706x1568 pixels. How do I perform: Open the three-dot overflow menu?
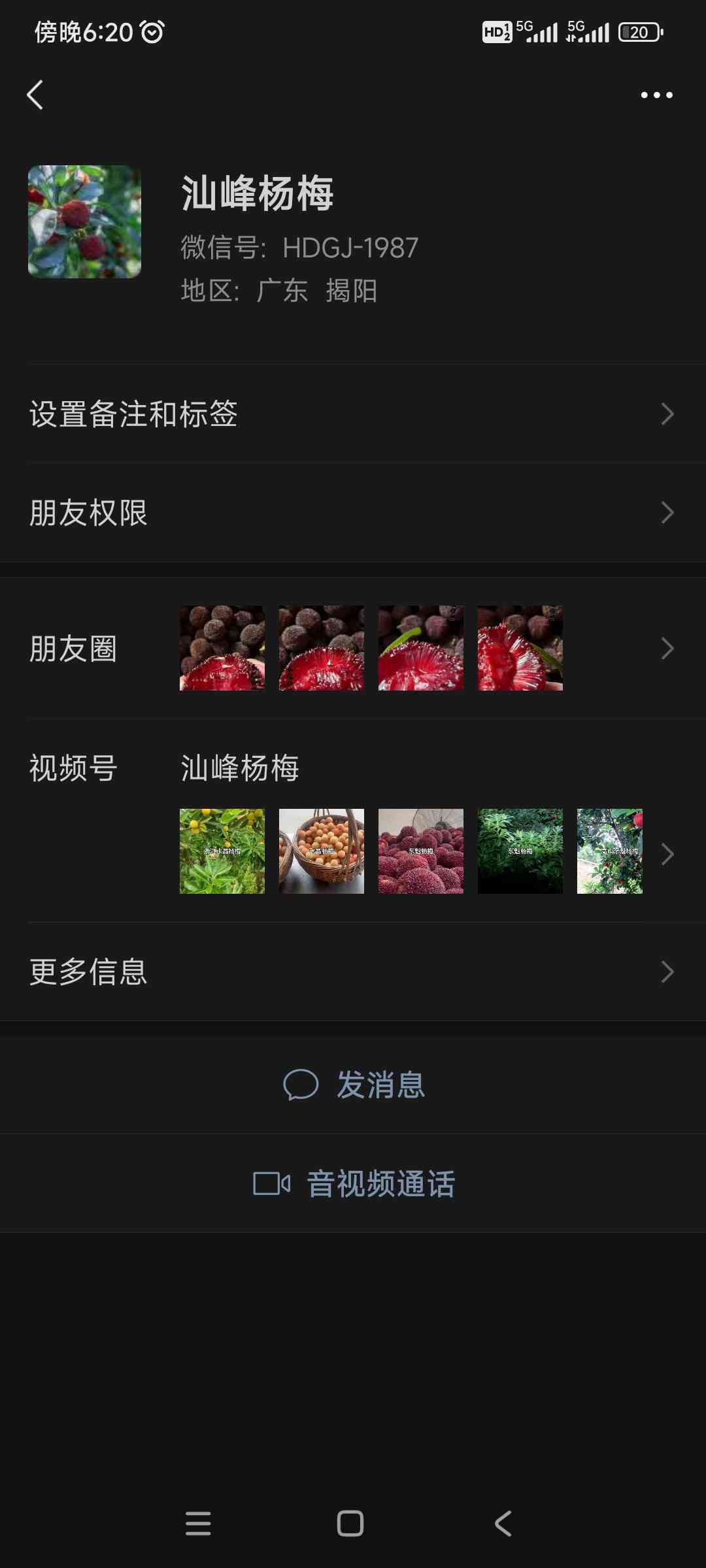656,95
